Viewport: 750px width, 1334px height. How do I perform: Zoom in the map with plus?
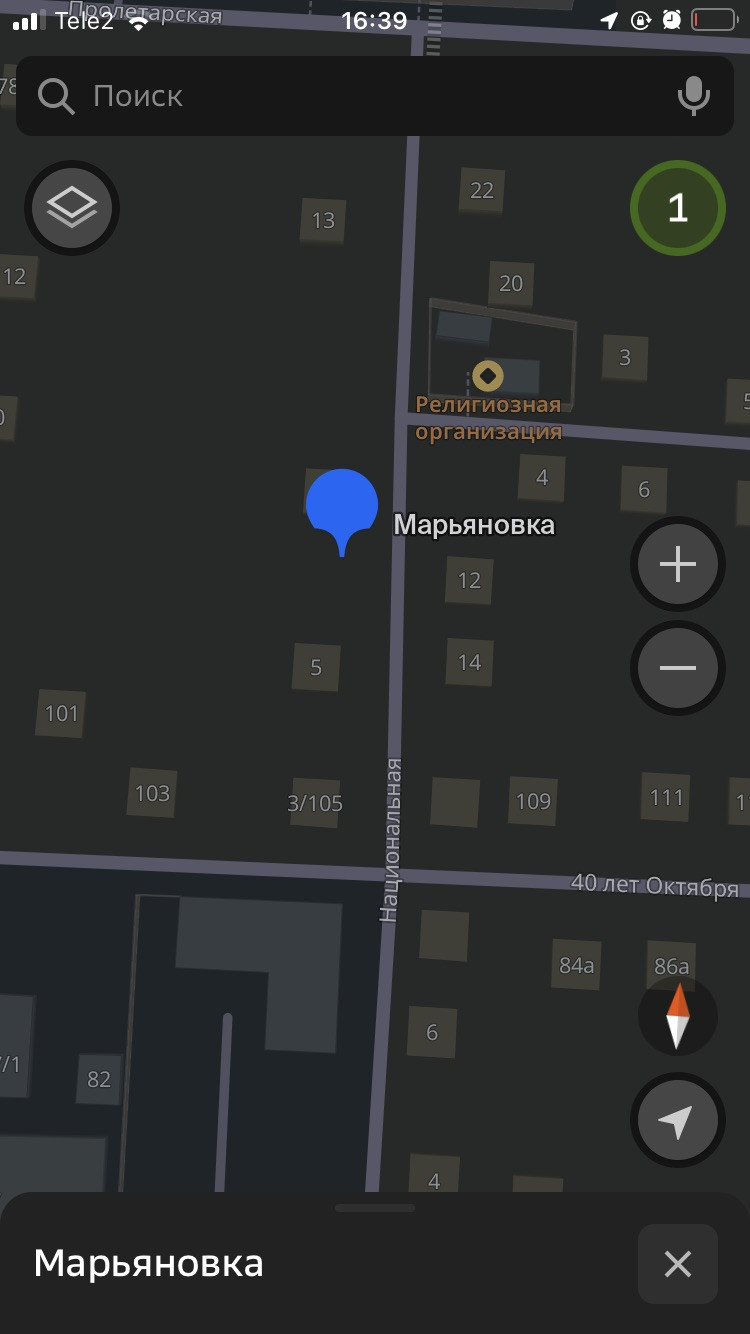(x=677, y=564)
